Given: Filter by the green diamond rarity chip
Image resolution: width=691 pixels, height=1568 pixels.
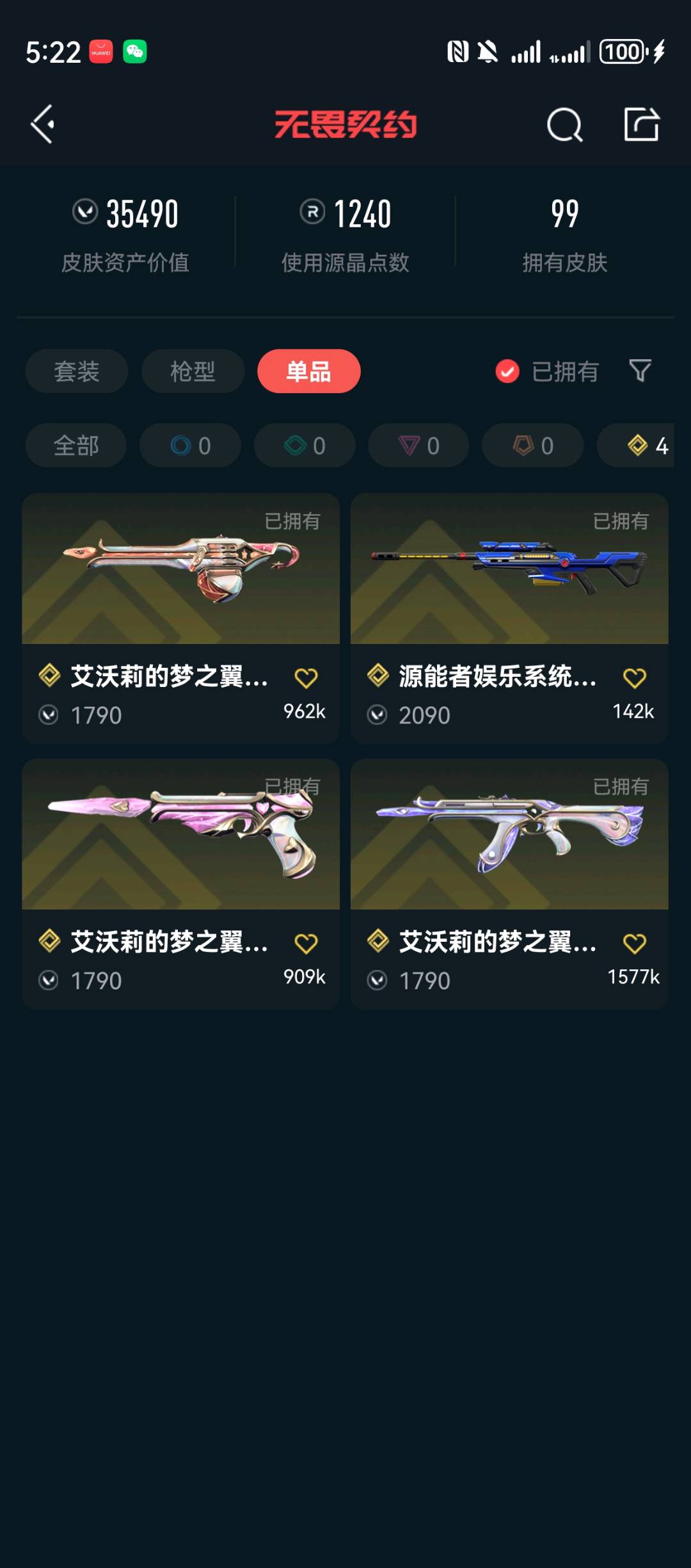Looking at the screenshot, I should point(305,446).
